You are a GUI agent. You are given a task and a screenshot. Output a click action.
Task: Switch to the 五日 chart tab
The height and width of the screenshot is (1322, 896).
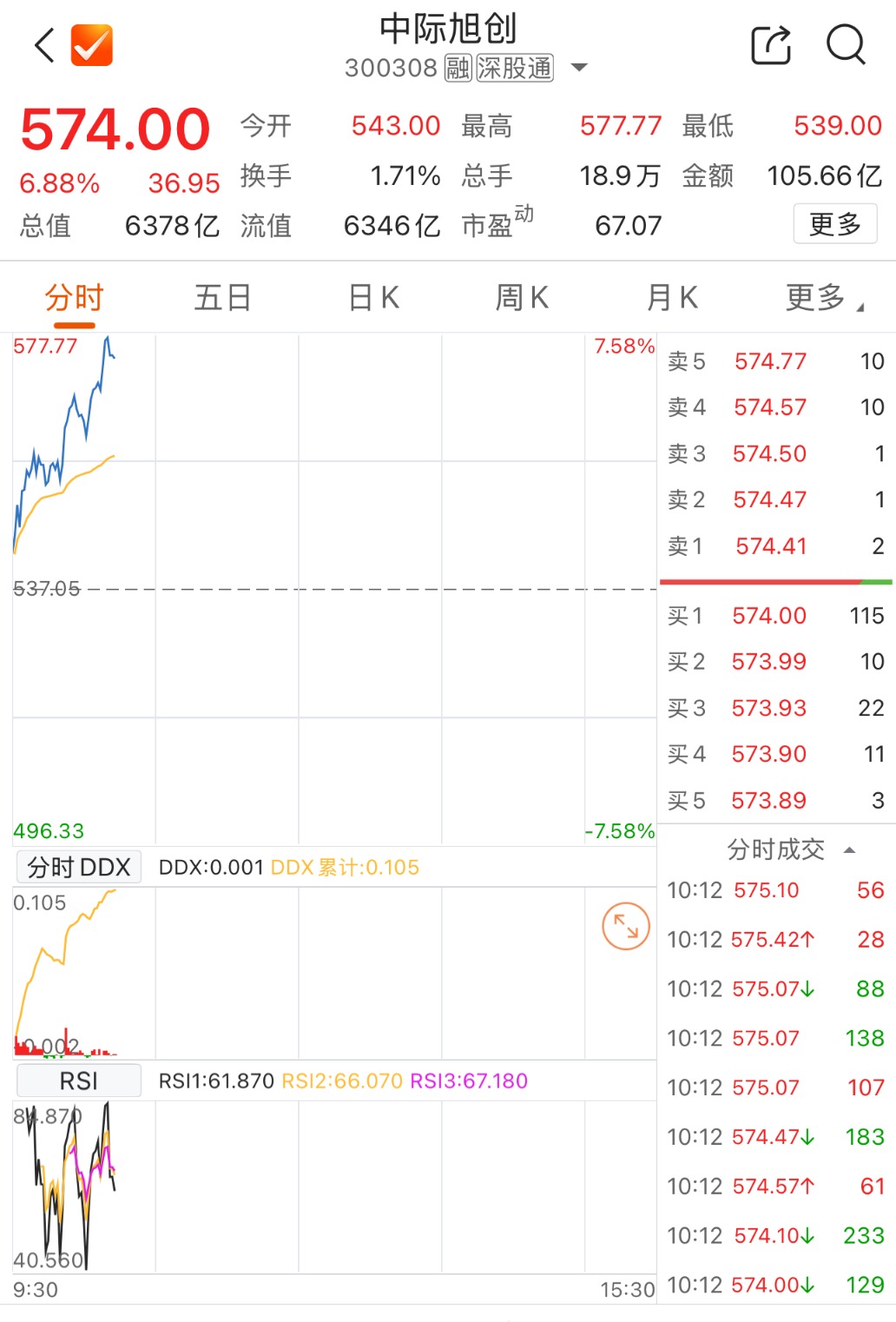click(x=223, y=298)
